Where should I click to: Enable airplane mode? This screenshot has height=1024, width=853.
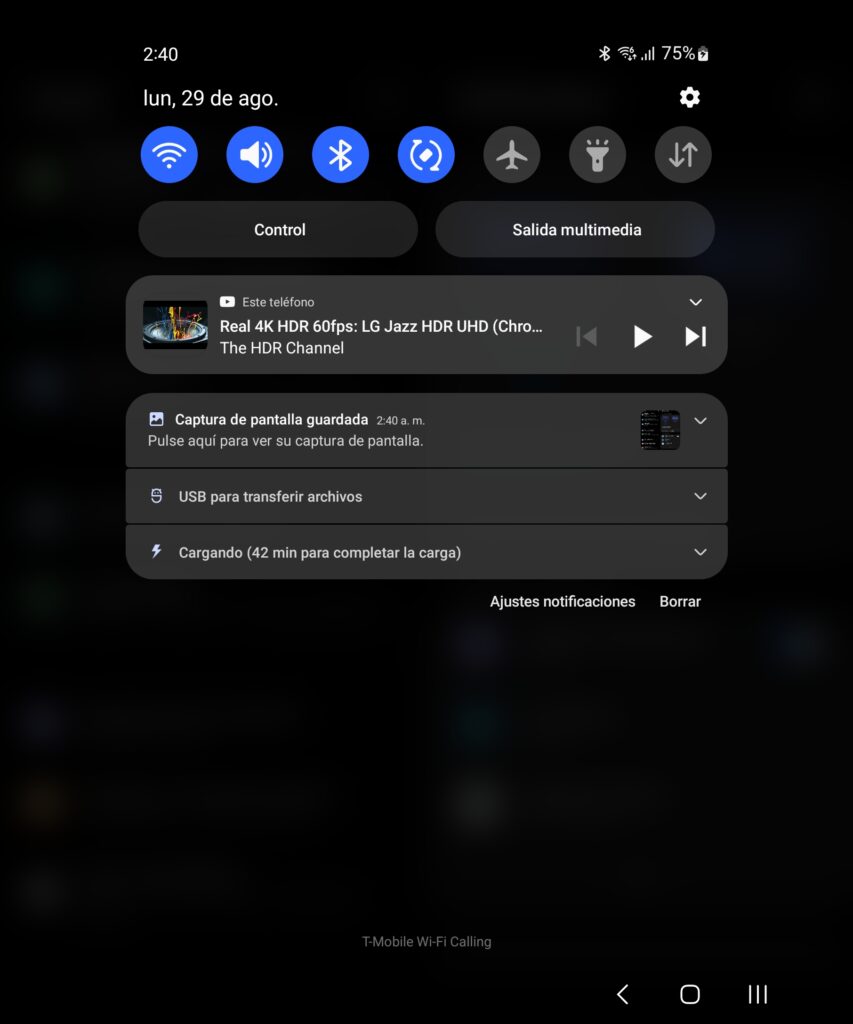[512, 155]
